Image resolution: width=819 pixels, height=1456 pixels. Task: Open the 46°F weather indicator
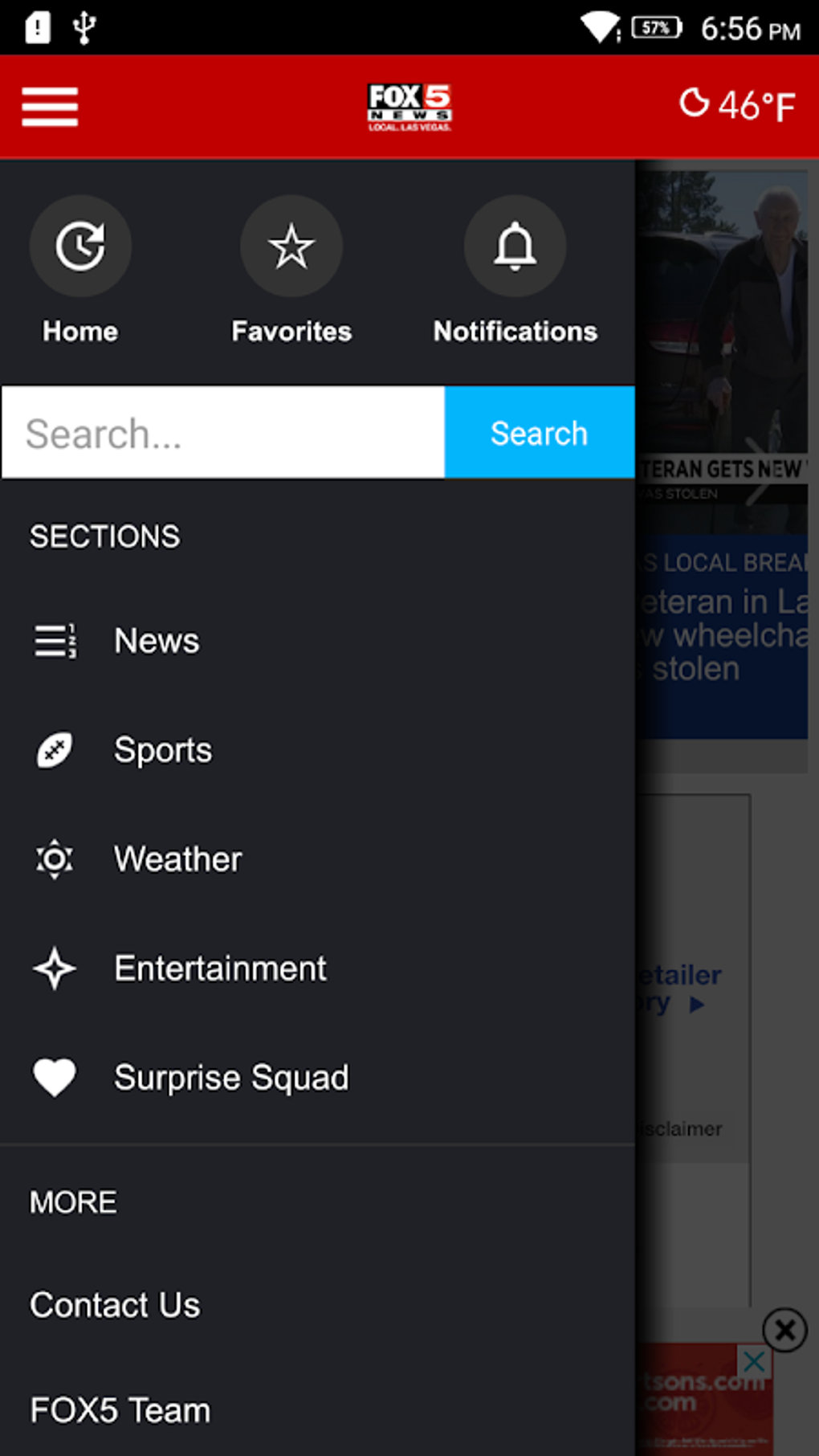click(x=737, y=105)
